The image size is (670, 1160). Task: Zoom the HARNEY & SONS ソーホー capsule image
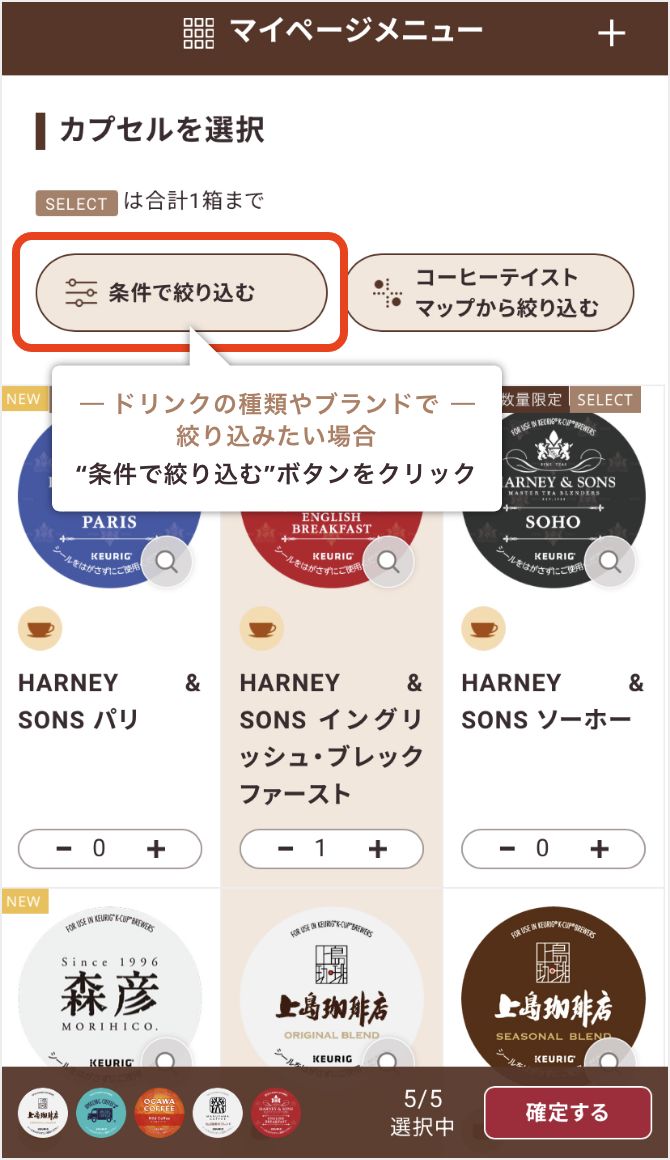click(x=610, y=562)
